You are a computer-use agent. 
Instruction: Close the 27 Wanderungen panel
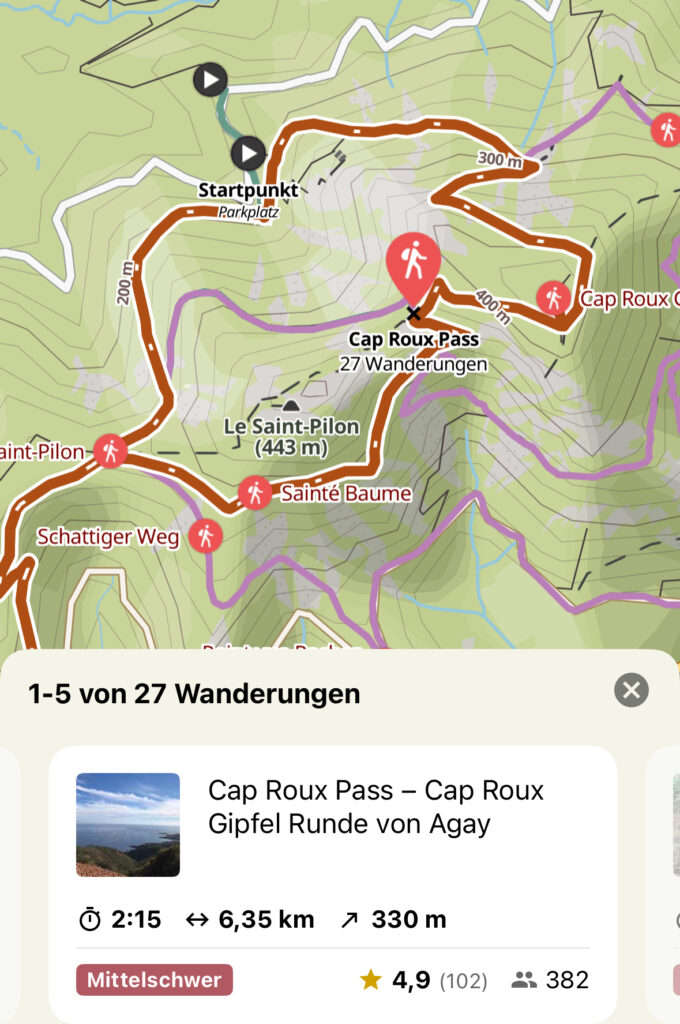click(x=631, y=690)
